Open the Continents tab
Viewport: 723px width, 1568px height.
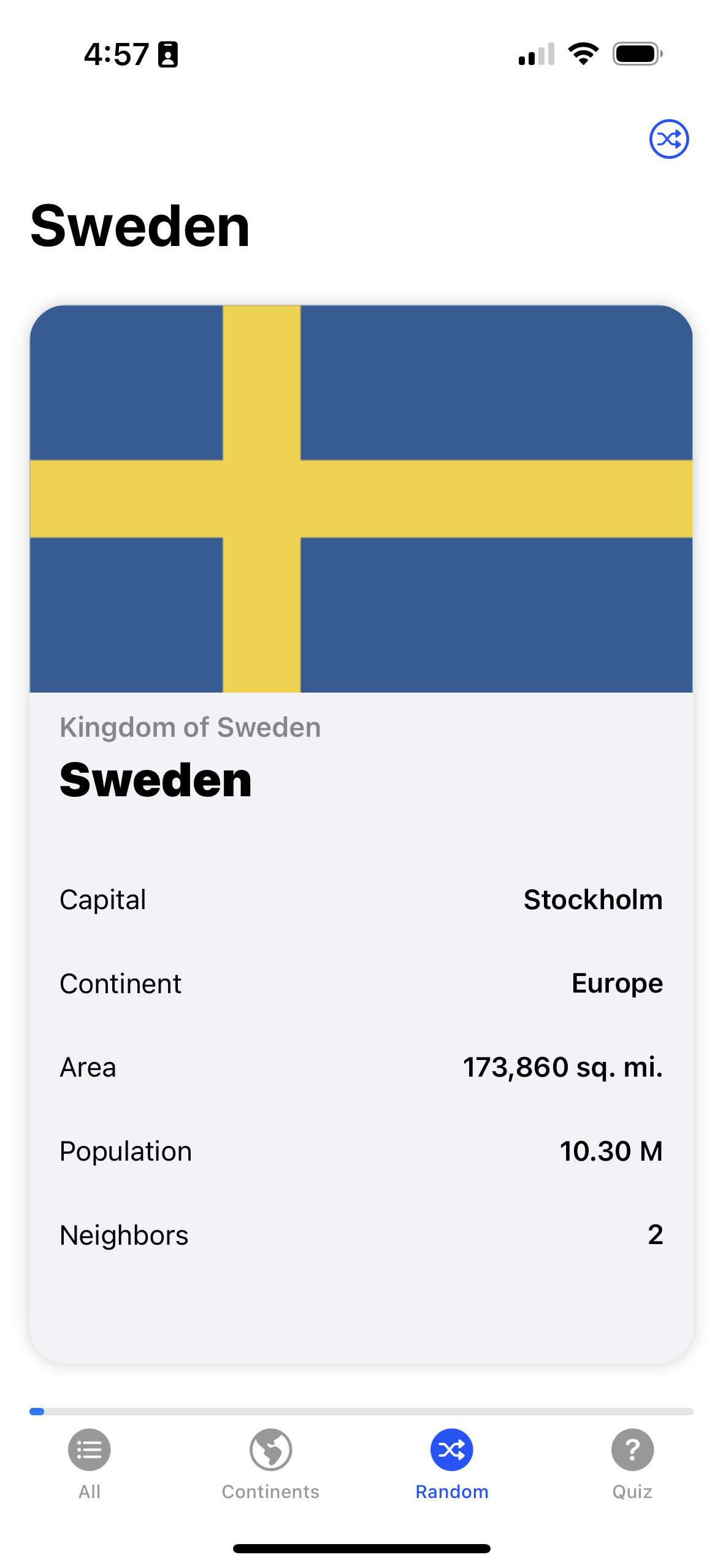(x=270, y=1463)
